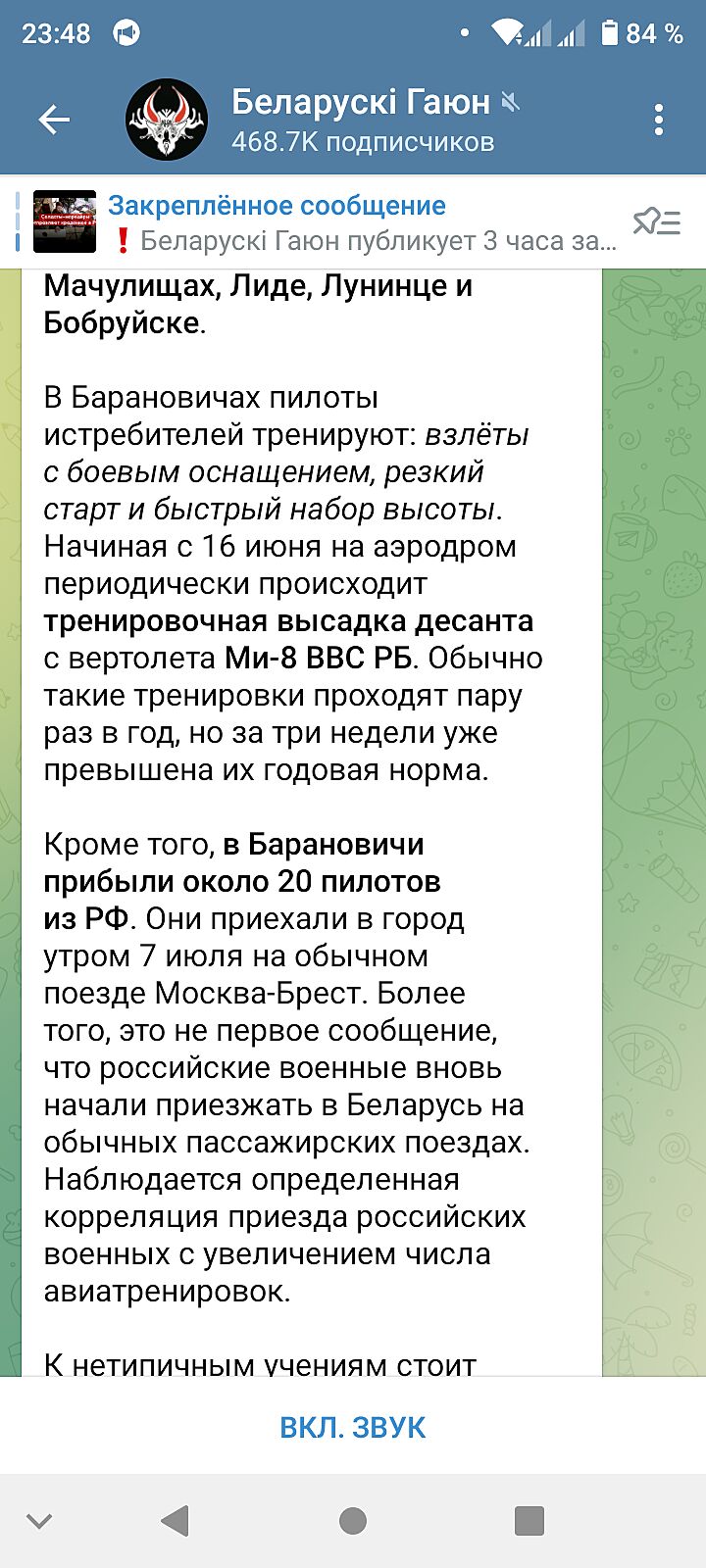Tap the system back button
The width and height of the screenshot is (706, 1568).
176,1520
